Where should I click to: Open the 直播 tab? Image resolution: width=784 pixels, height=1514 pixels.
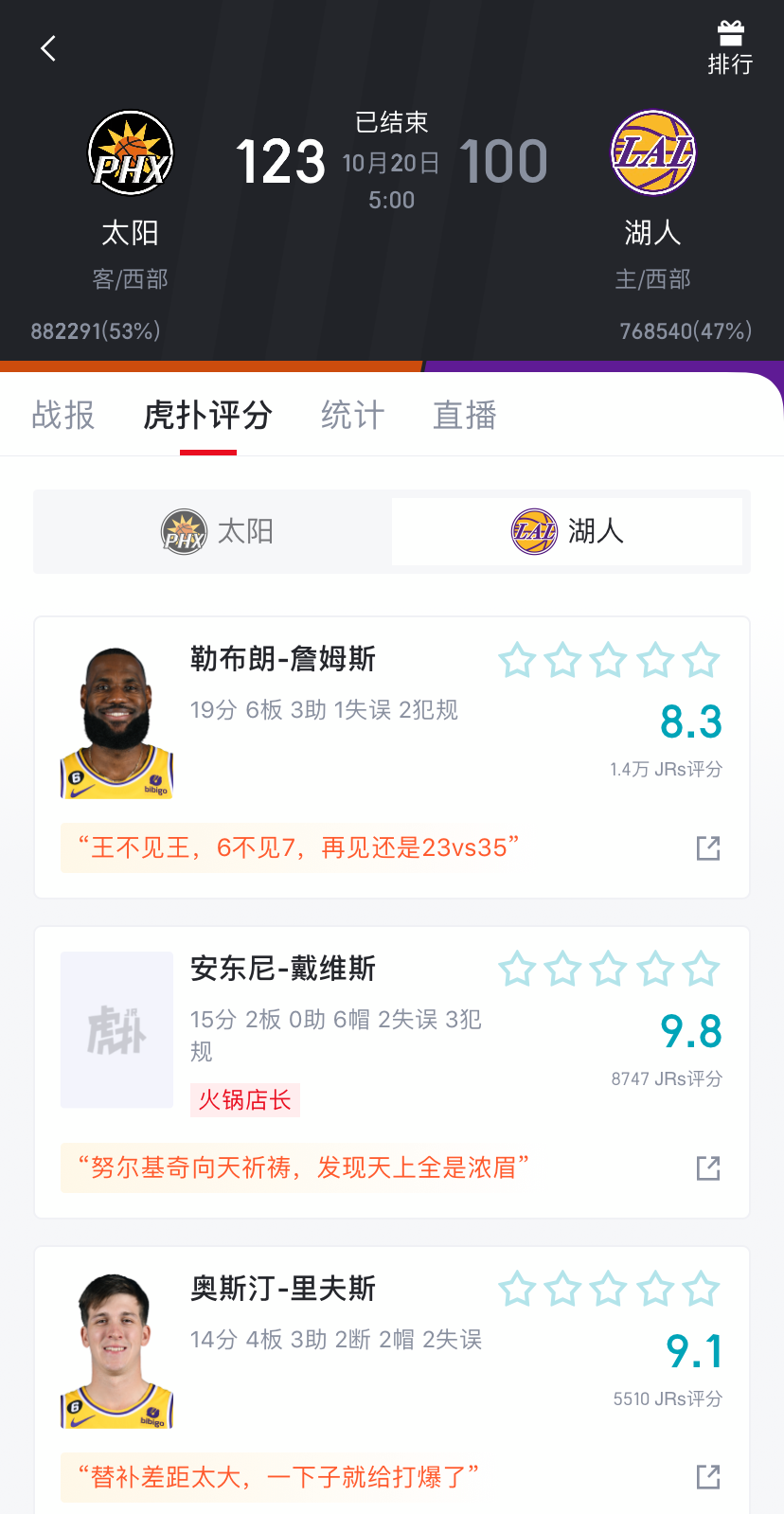click(465, 415)
